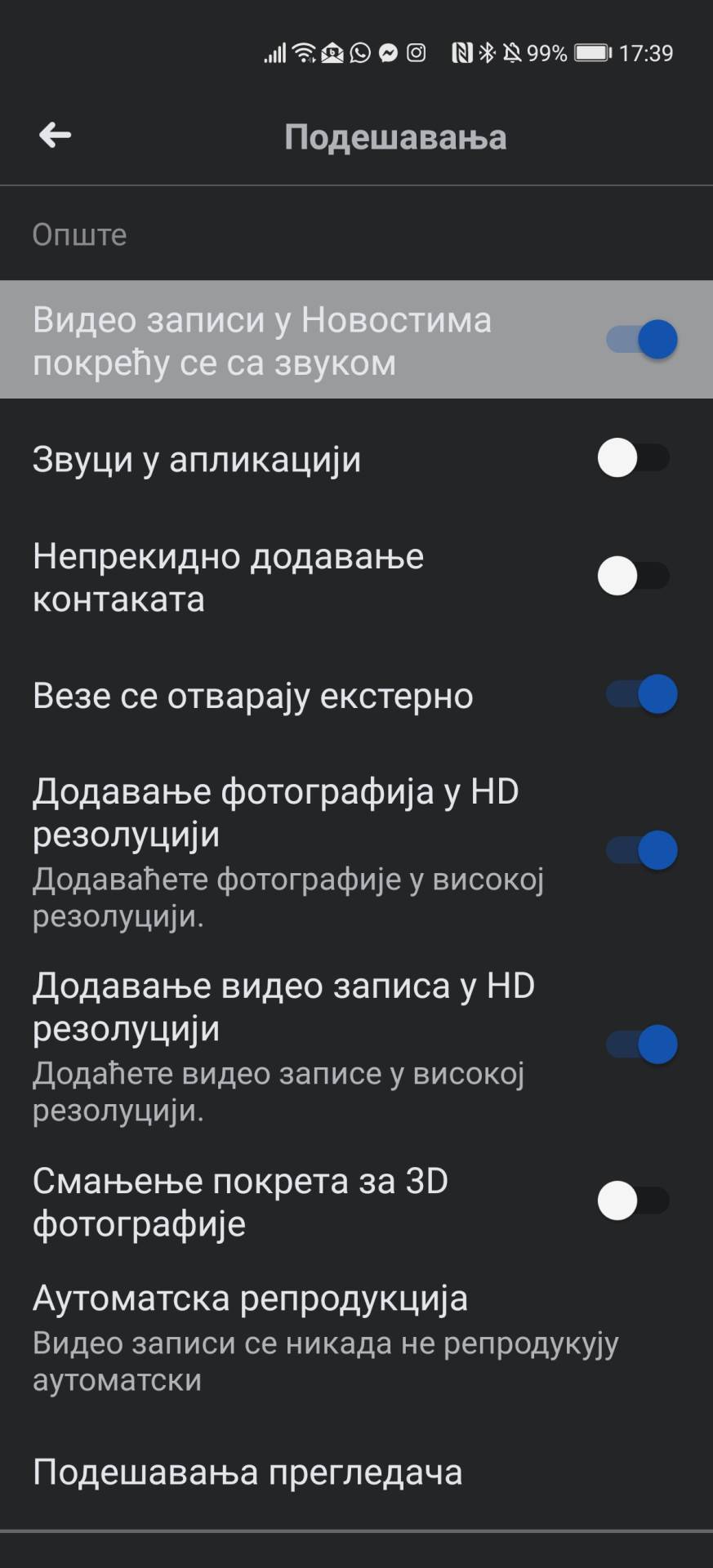The height and width of the screenshot is (1568, 713).
Task: Click the battery icon showing 99%
Action: click(x=592, y=52)
